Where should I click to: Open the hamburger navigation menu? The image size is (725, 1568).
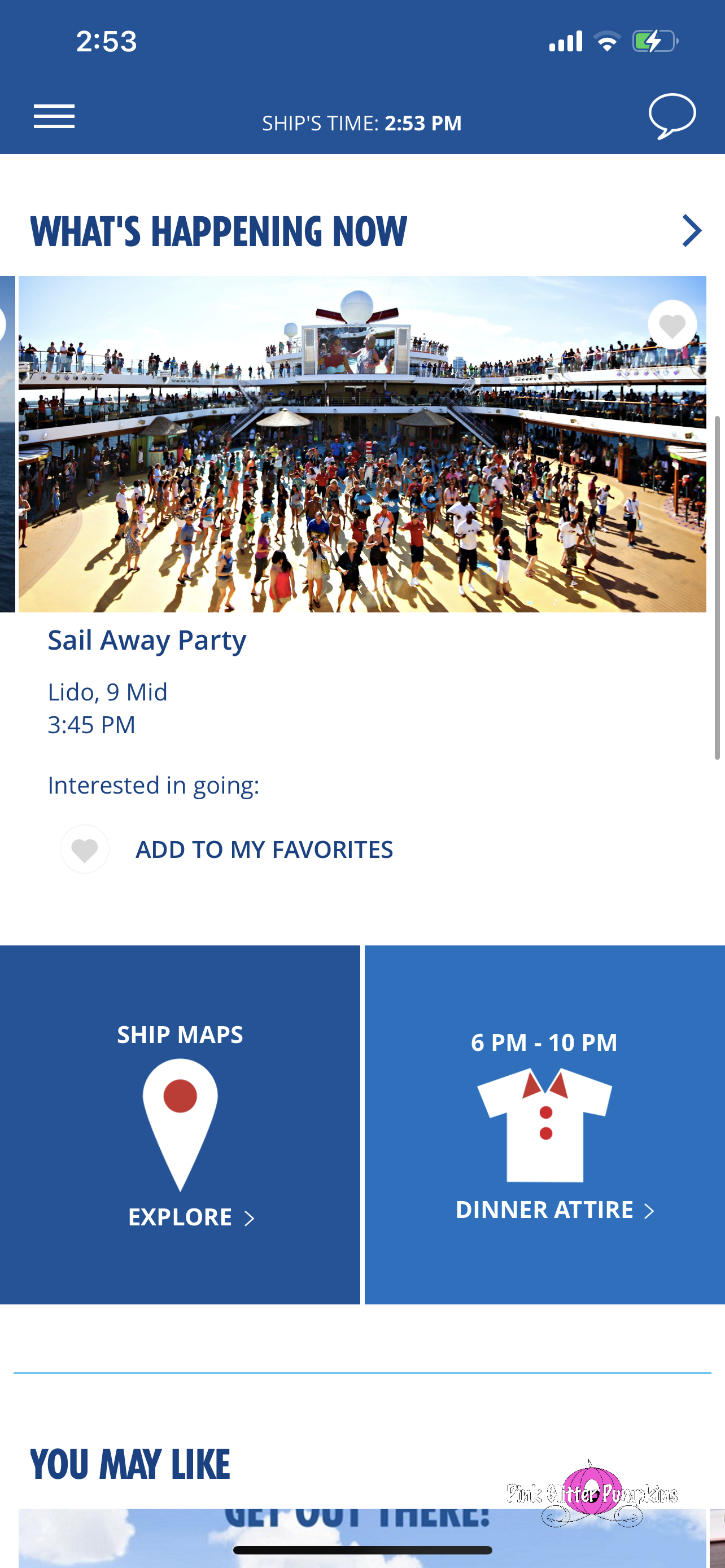(54, 116)
